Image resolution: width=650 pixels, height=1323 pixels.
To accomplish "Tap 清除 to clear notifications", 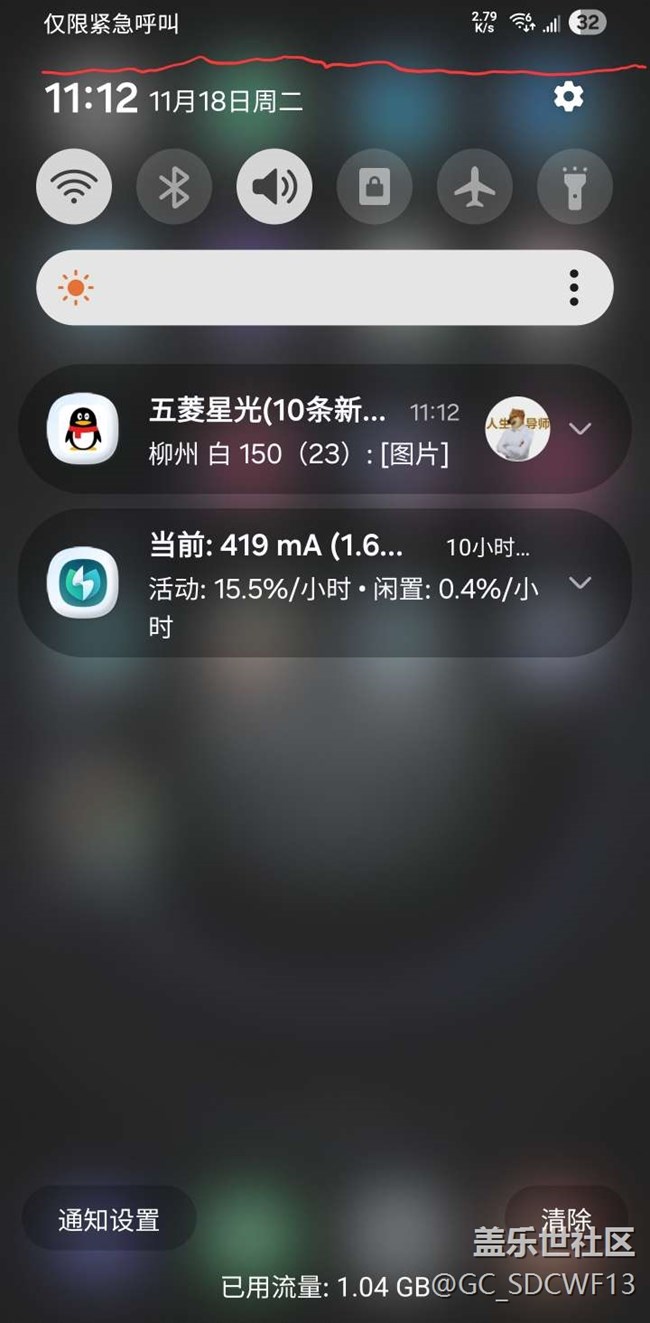I will click(x=566, y=1218).
